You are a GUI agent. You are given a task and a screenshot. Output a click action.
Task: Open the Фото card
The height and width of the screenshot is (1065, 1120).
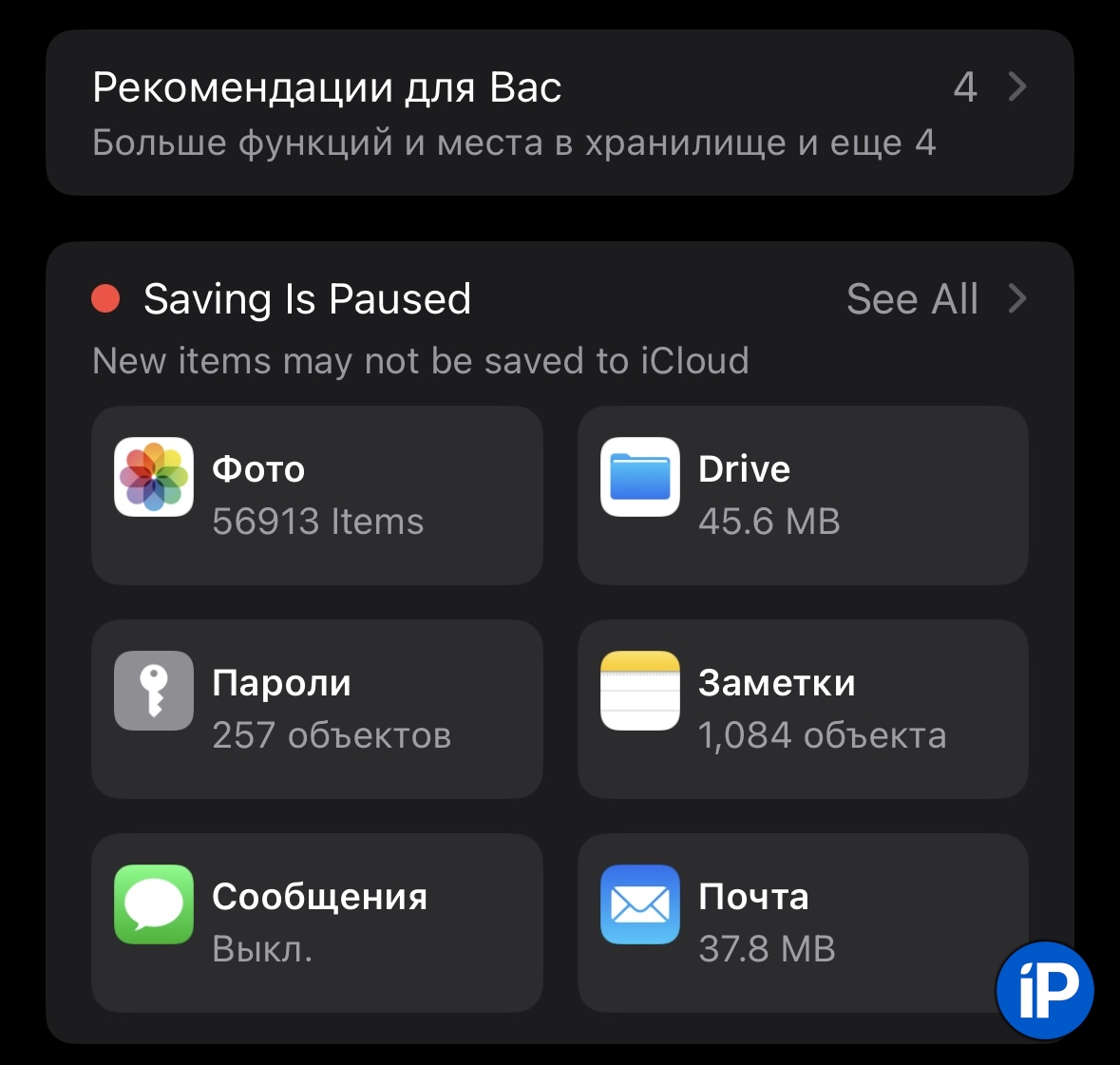click(x=316, y=495)
